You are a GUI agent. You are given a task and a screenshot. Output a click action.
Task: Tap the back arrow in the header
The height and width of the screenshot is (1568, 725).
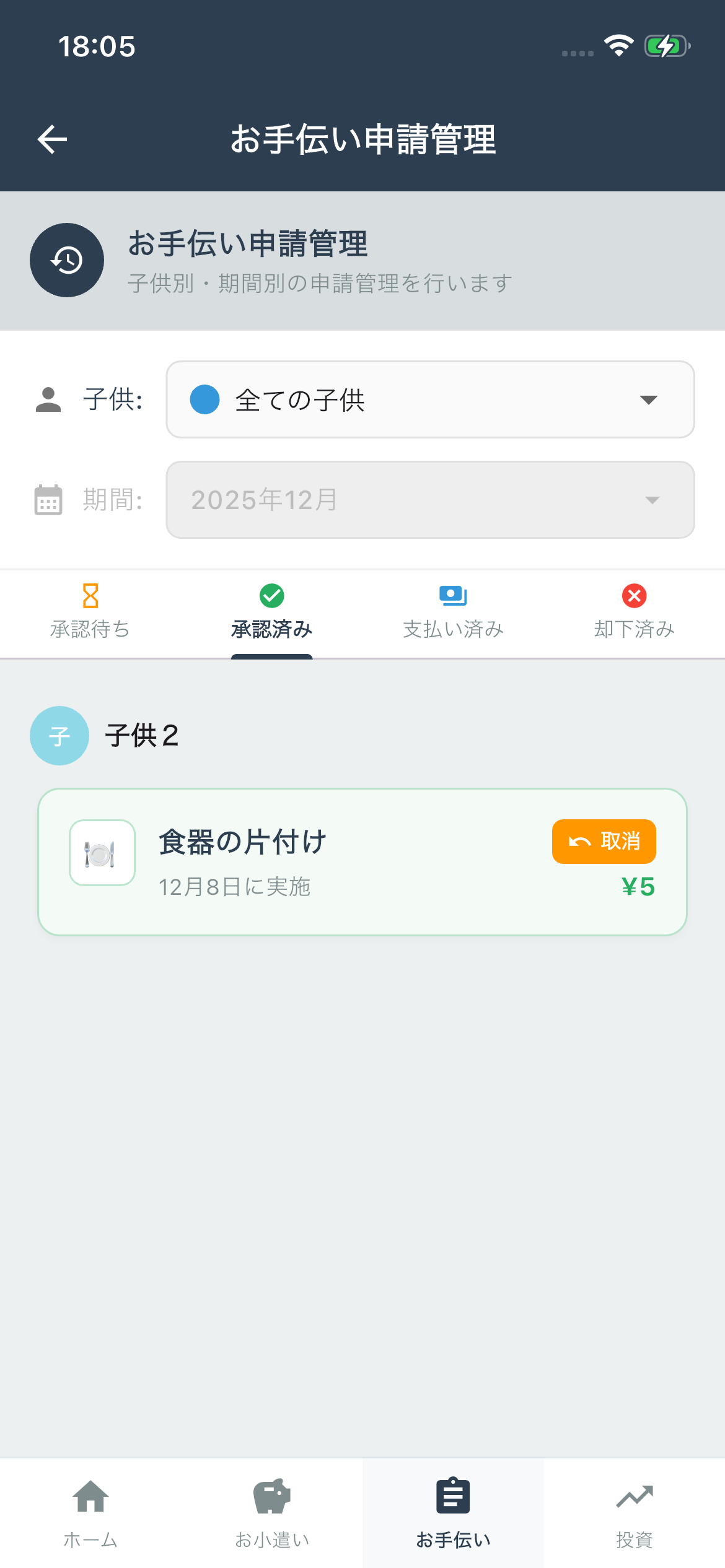(x=53, y=138)
